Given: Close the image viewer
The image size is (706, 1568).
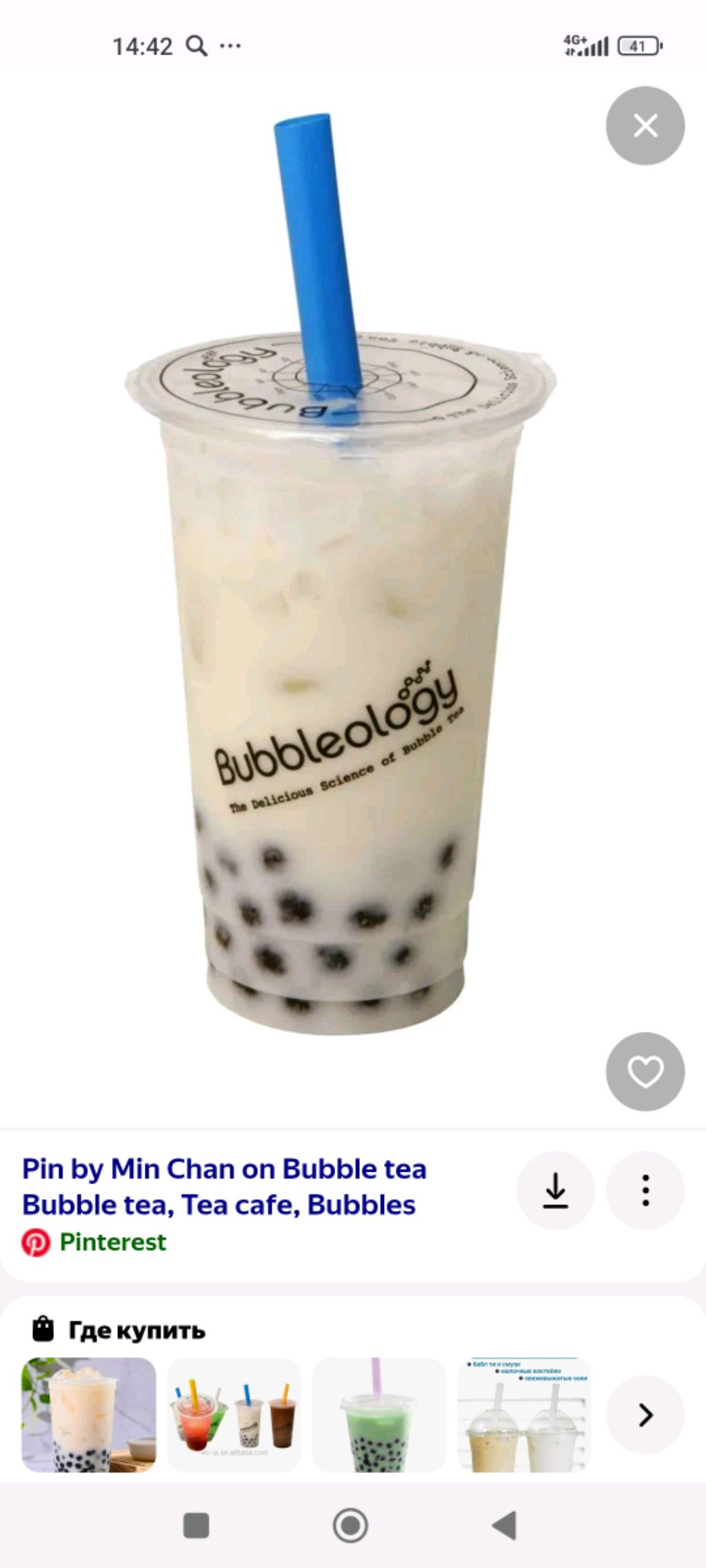Looking at the screenshot, I should point(645,126).
